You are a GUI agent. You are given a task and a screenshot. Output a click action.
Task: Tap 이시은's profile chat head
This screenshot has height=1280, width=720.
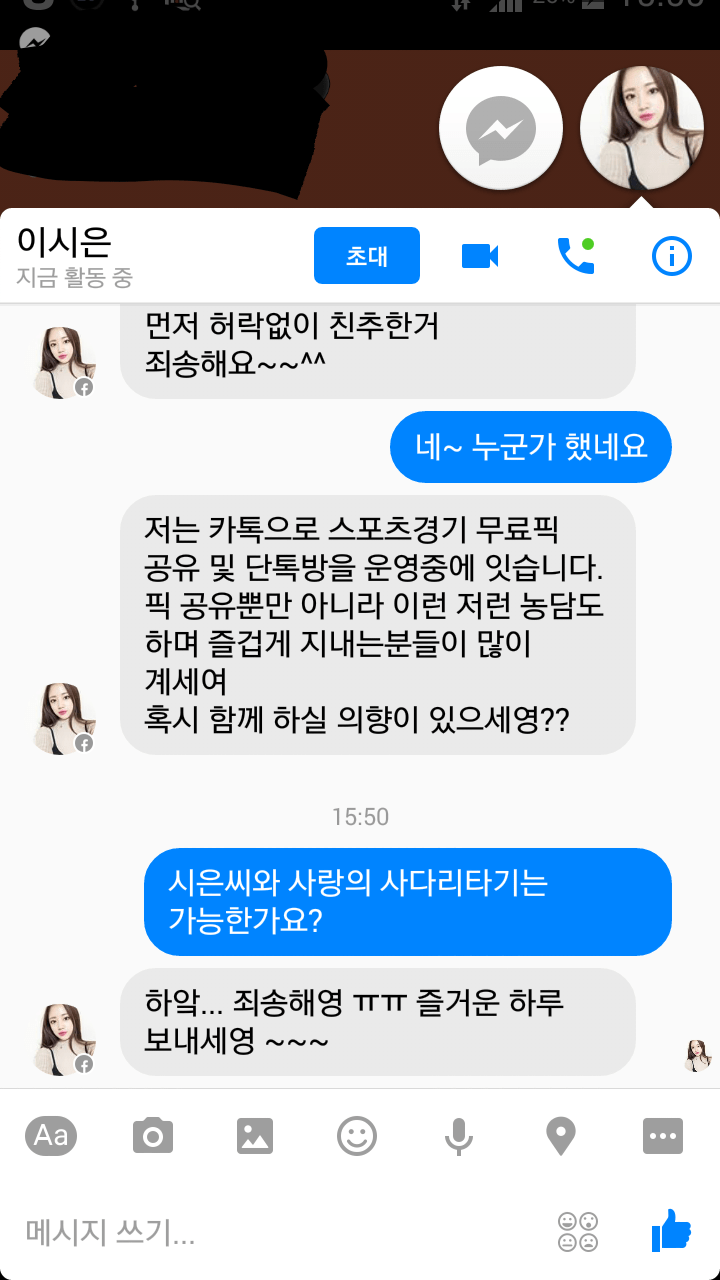(x=642, y=128)
